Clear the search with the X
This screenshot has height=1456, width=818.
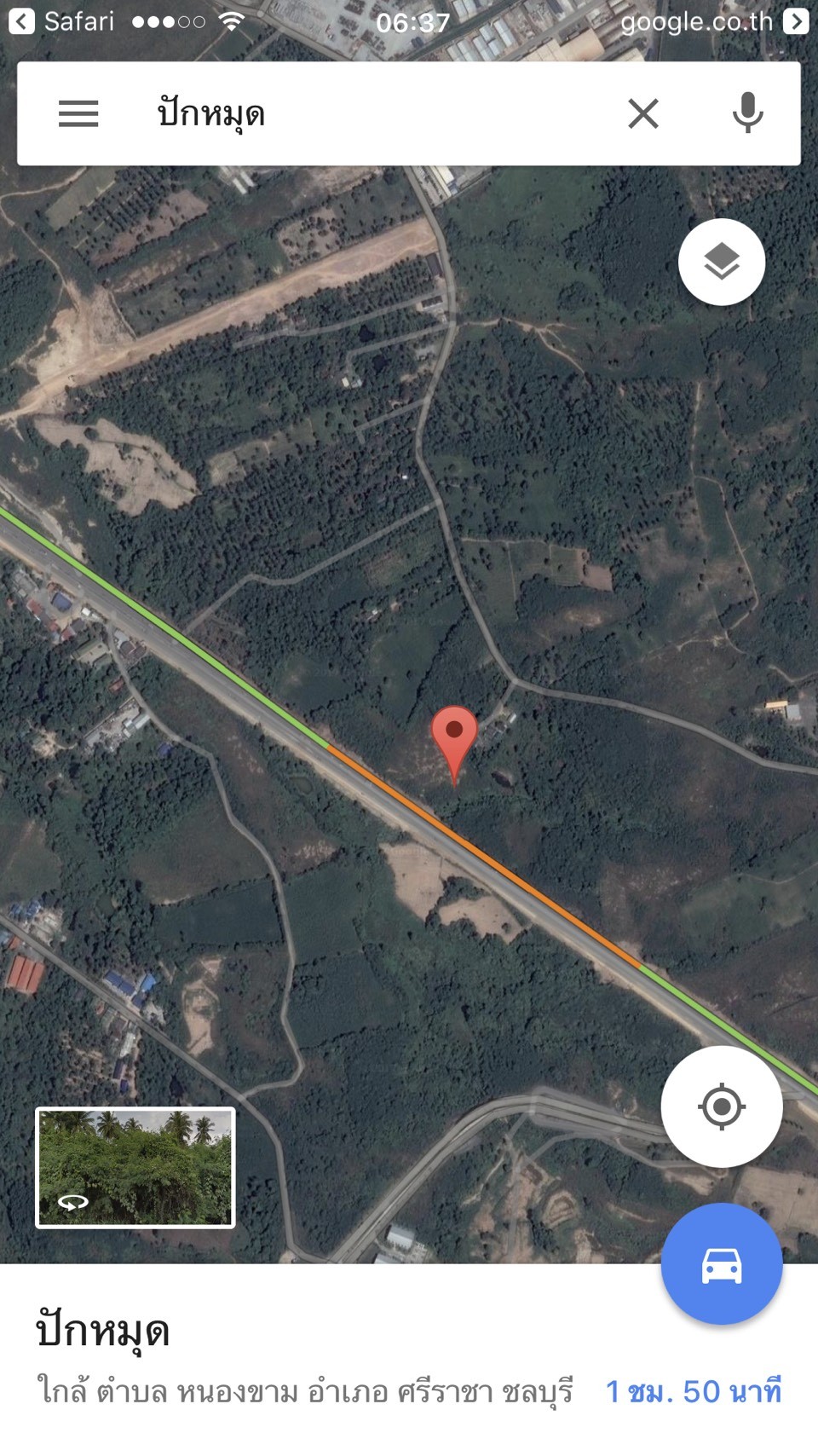coord(643,113)
